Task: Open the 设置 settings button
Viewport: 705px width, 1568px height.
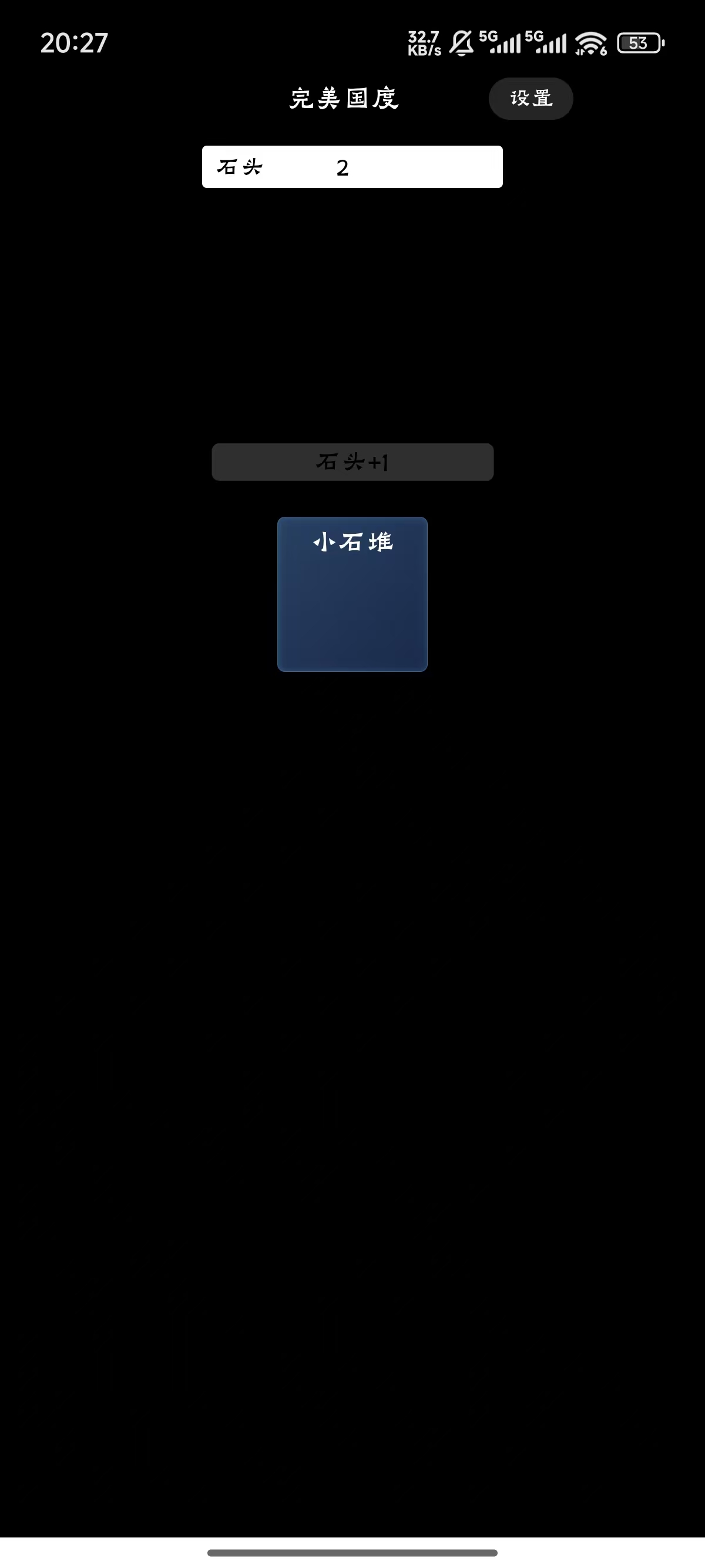Action: click(531, 99)
